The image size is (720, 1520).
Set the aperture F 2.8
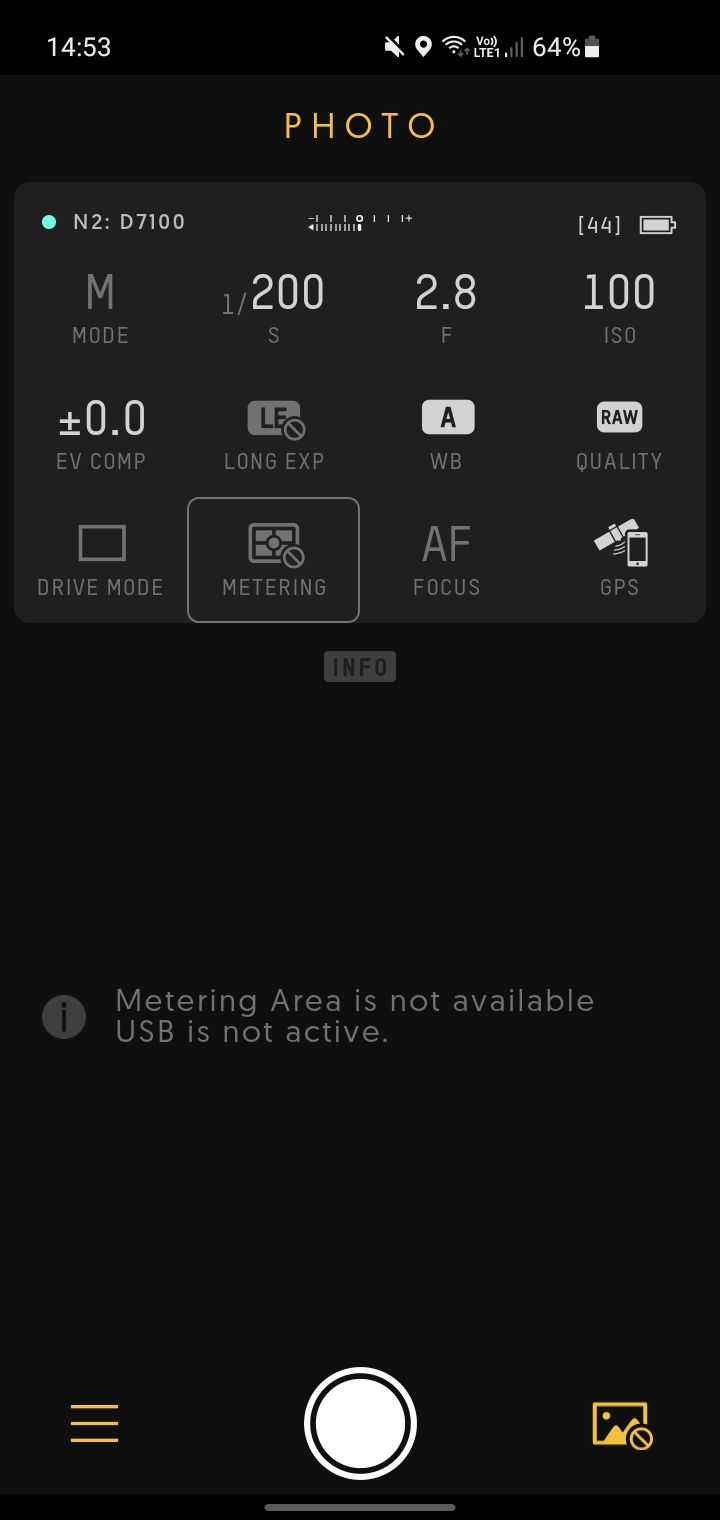point(446,308)
